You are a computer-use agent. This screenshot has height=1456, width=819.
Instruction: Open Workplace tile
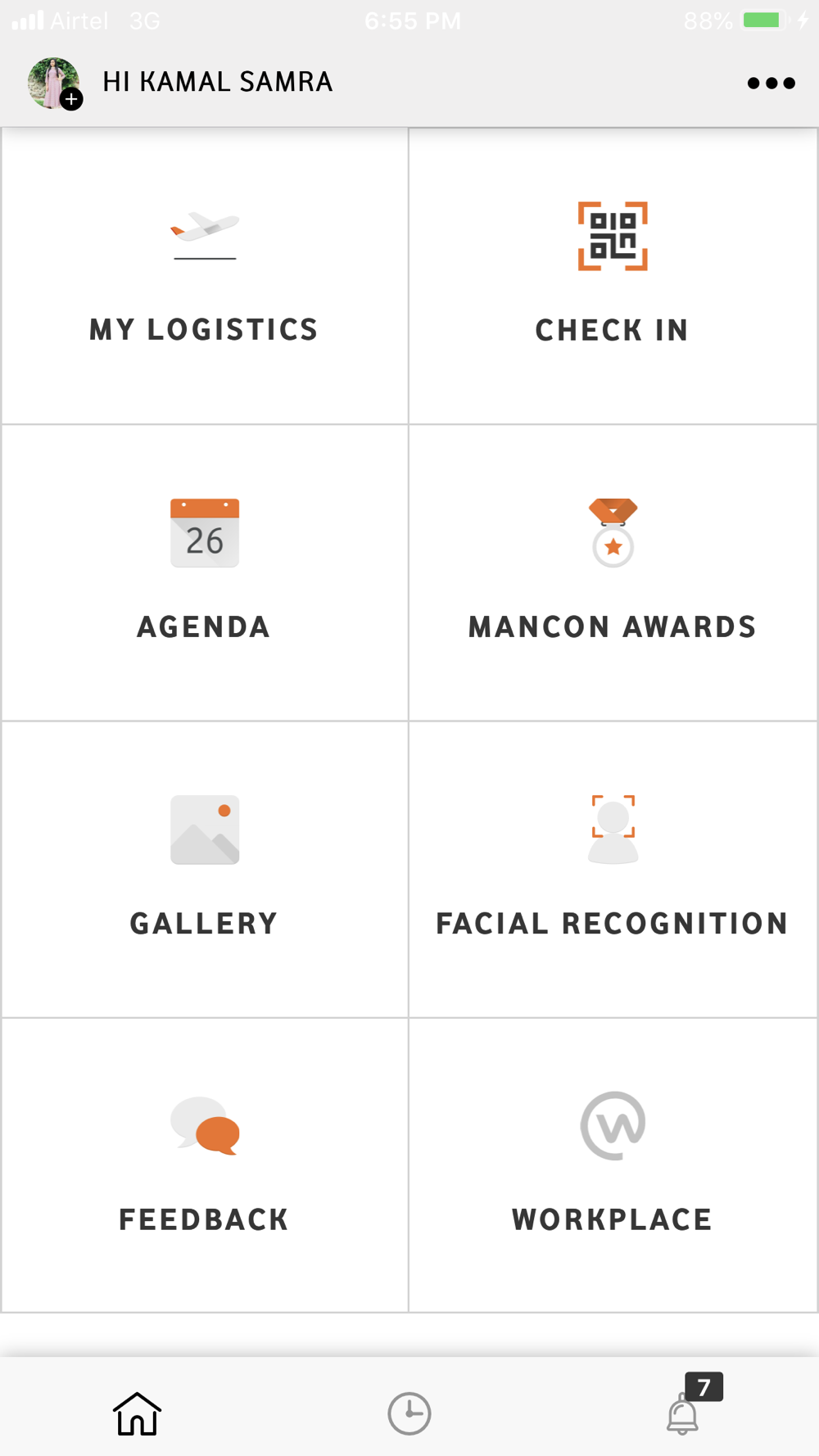point(613,1165)
